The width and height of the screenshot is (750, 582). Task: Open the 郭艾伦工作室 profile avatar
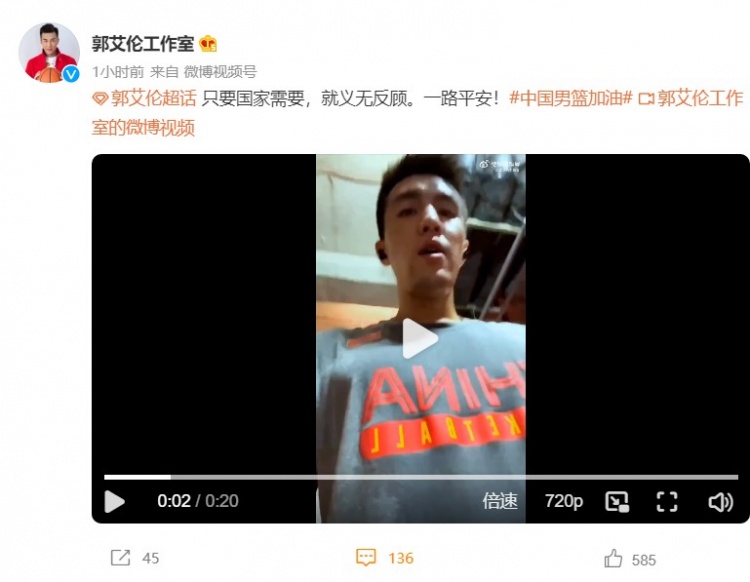pos(48,52)
